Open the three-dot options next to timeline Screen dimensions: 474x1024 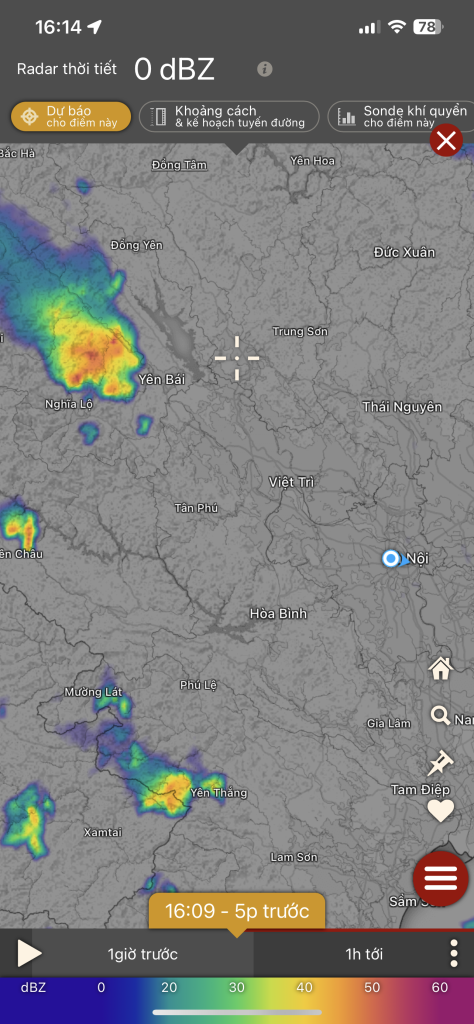point(454,953)
